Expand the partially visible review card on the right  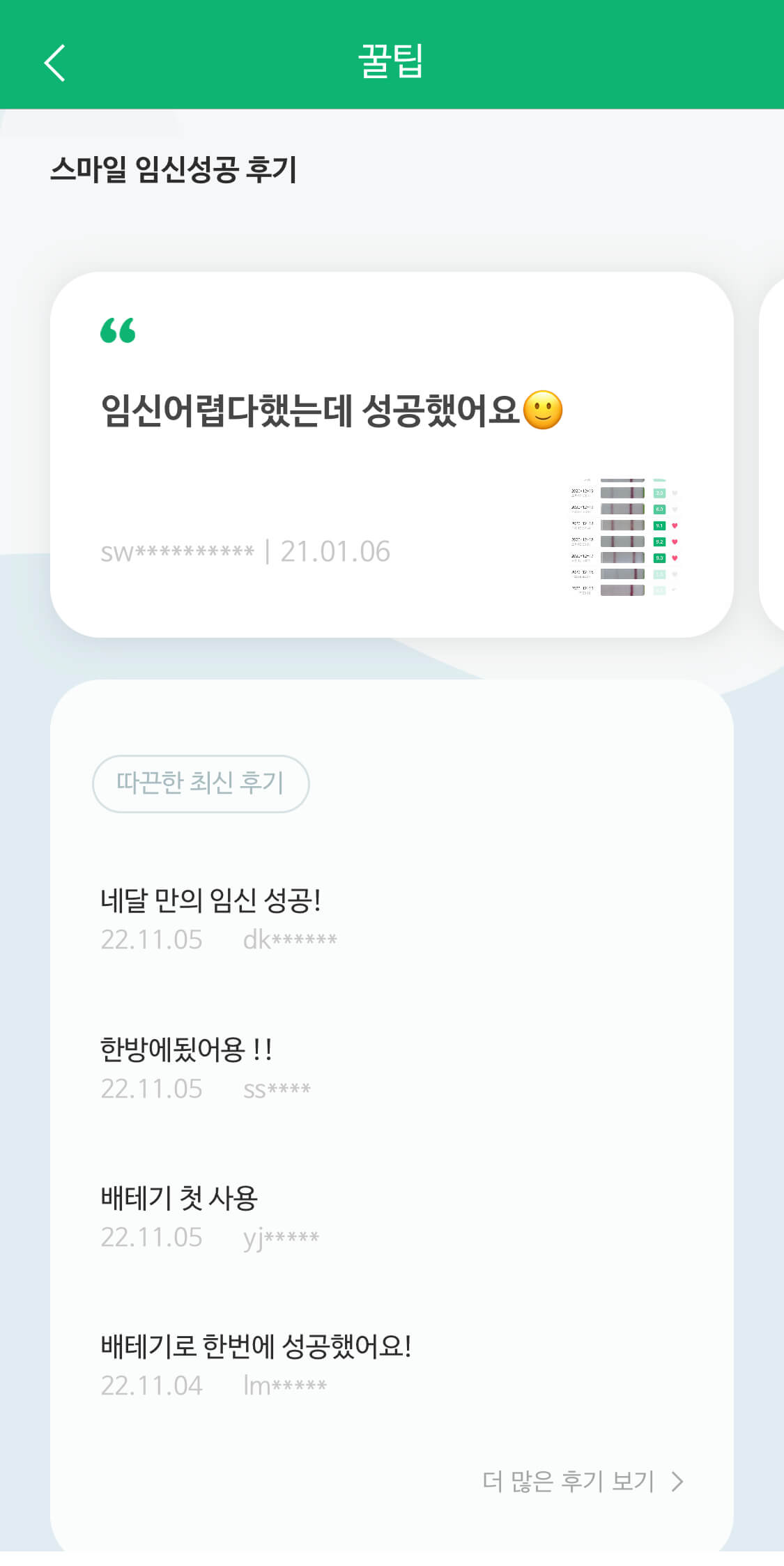tap(772, 453)
